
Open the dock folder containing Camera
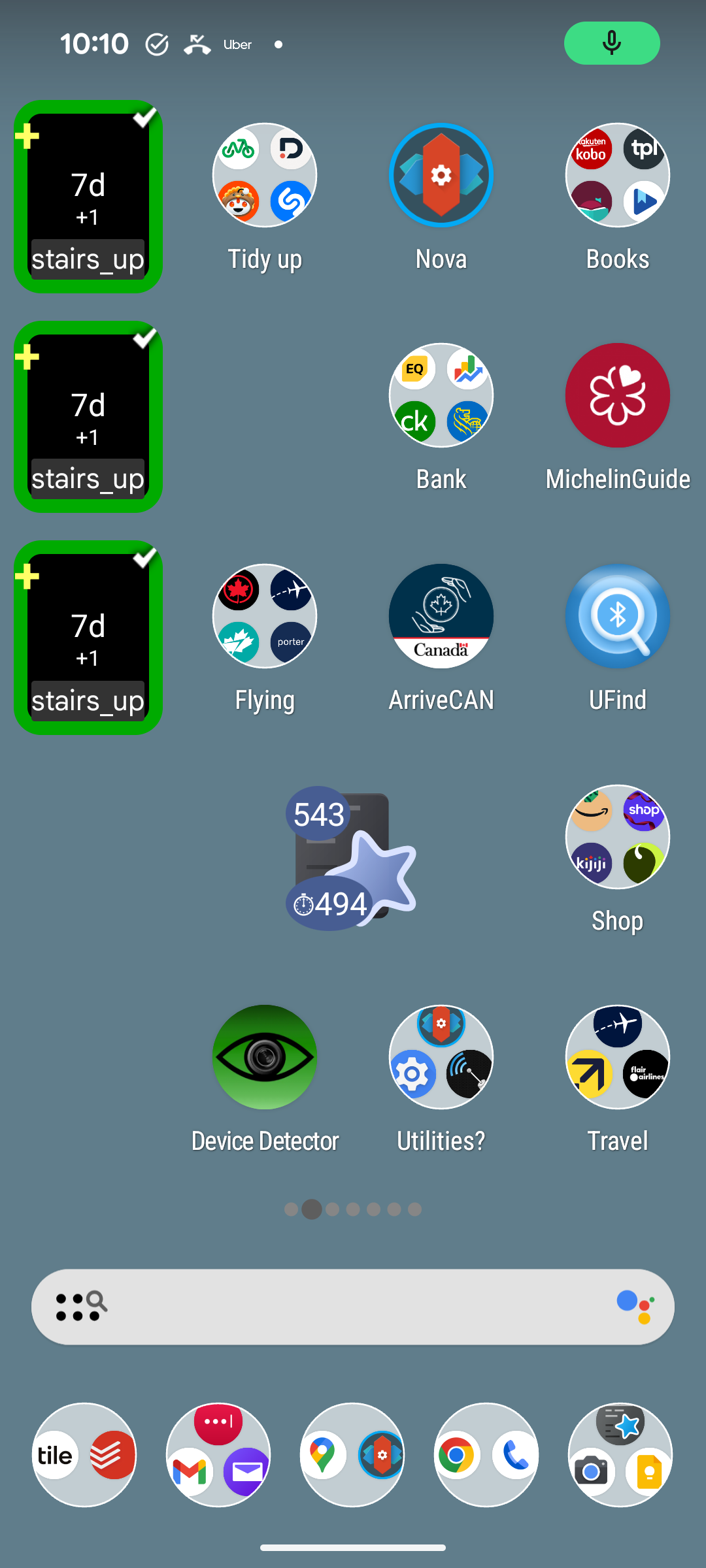(620, 1455)
